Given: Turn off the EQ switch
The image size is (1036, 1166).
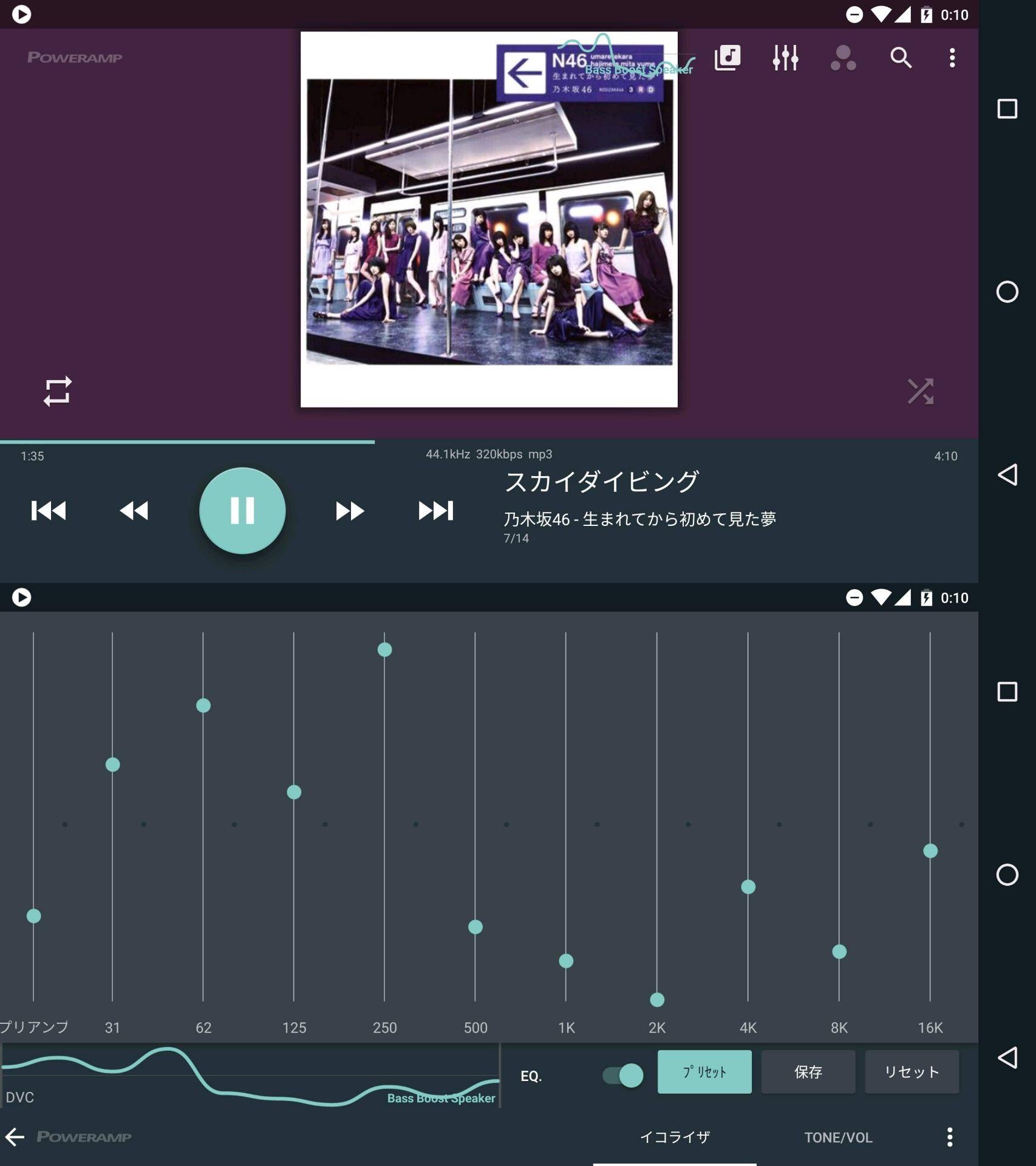Looking at the screenshot, I should [x=623, y=1076].
